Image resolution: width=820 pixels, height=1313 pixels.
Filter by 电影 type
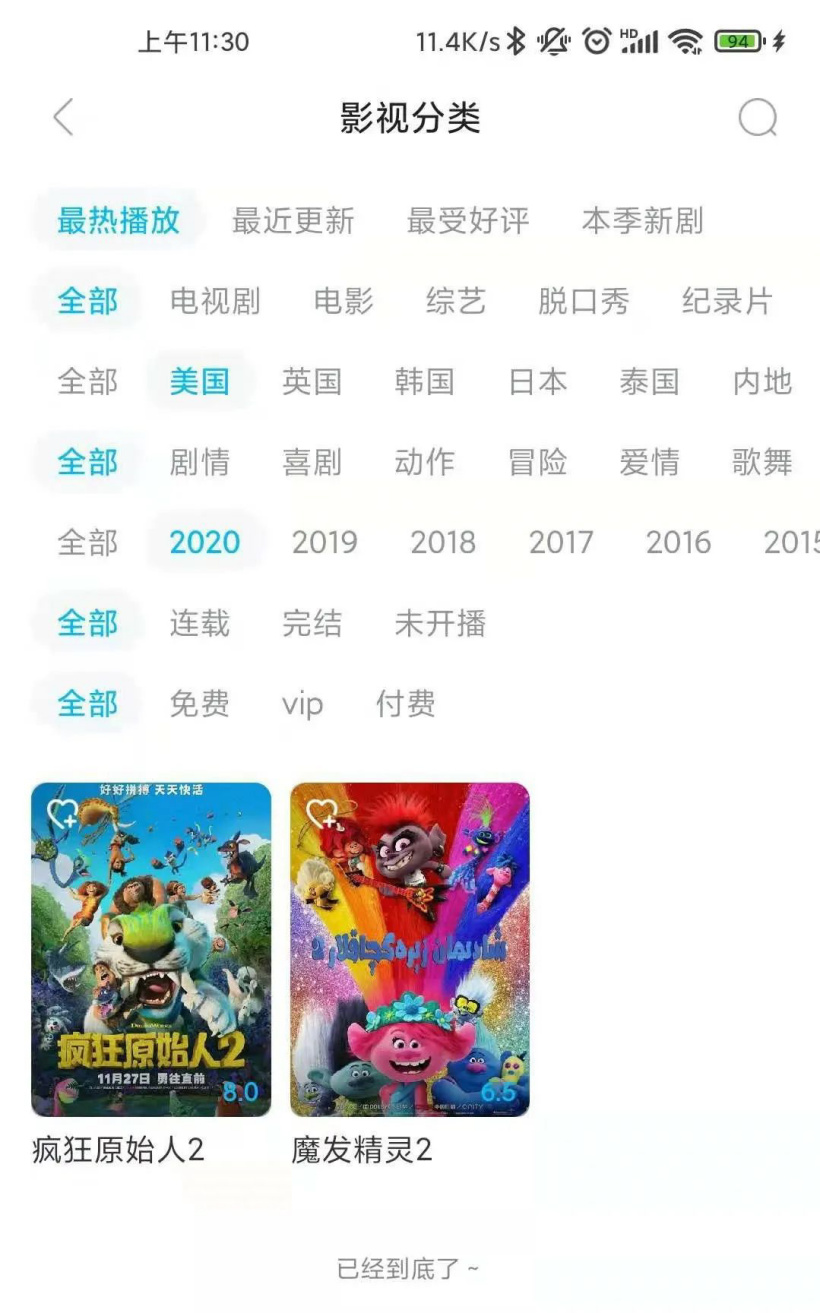coord(343,301)
